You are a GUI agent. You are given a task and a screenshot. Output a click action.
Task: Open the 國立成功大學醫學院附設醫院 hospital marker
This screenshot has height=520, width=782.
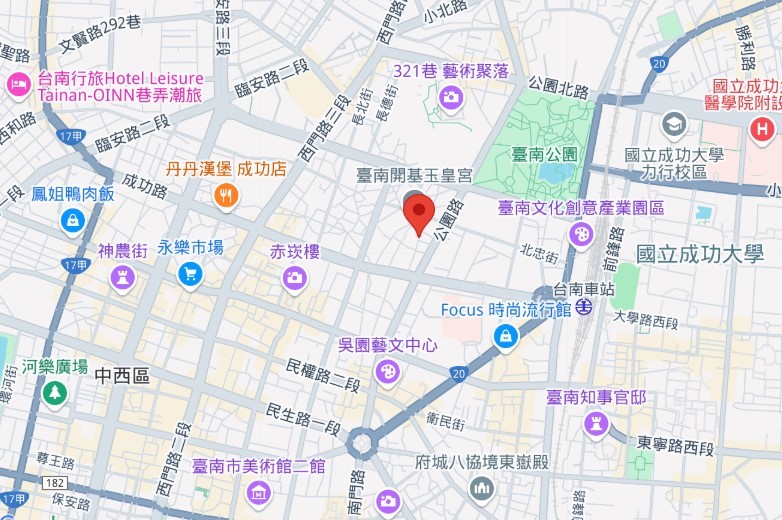tap(764, 128)
